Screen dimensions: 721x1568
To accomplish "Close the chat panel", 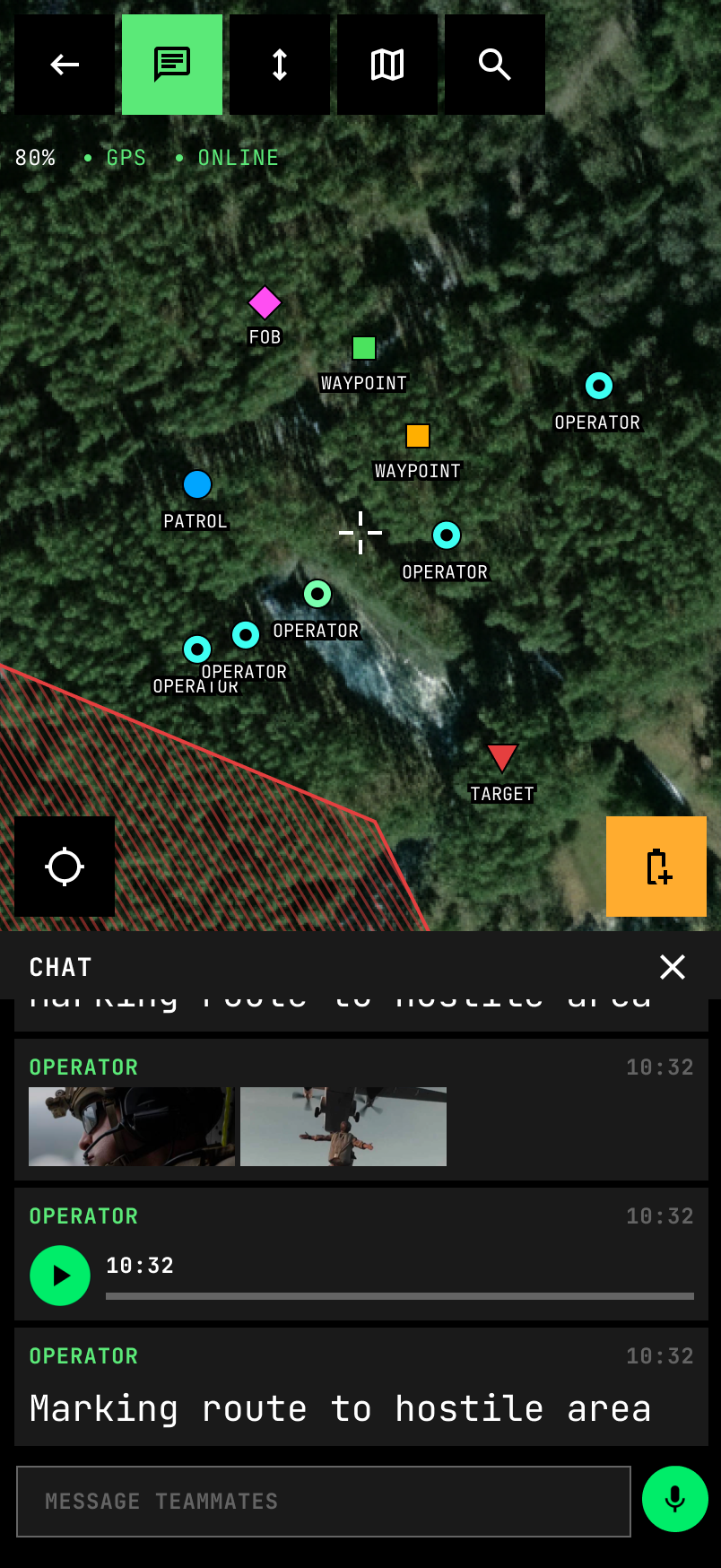I will point(672,967).
